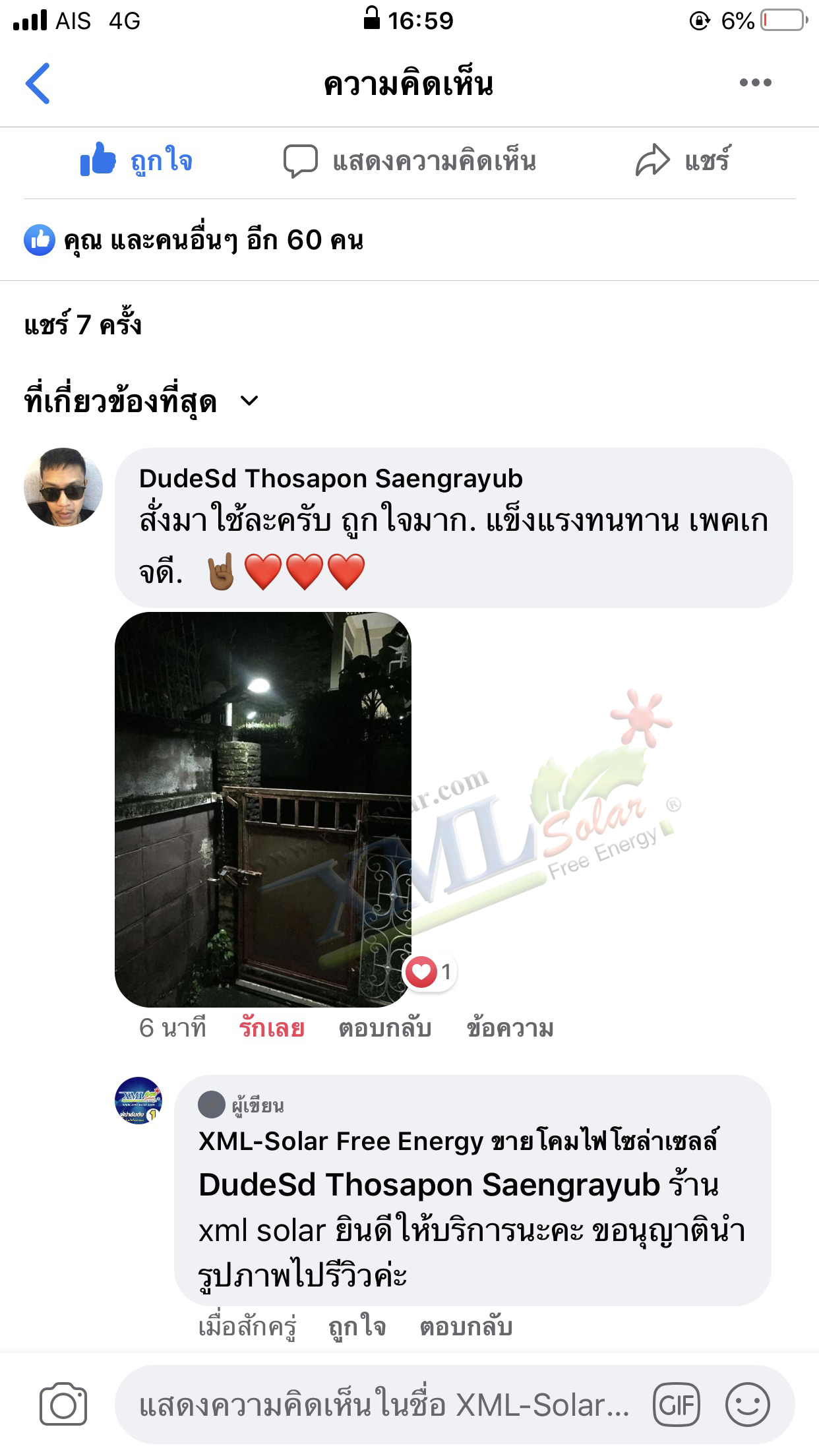Go back using the top-left arrow
The width and height of the screenshot is (819, 1456).
click(38, 84)
